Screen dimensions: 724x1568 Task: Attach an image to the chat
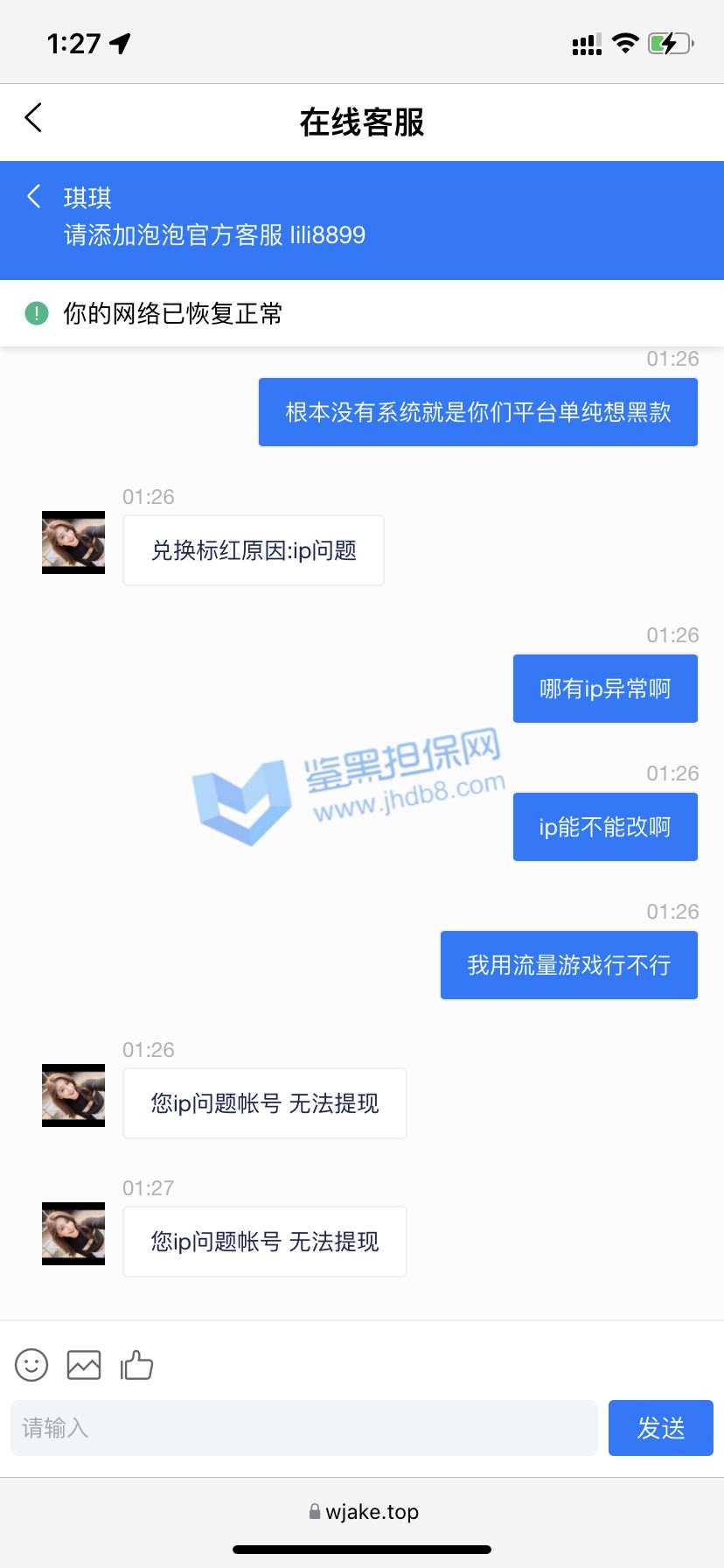(84, 1364)
